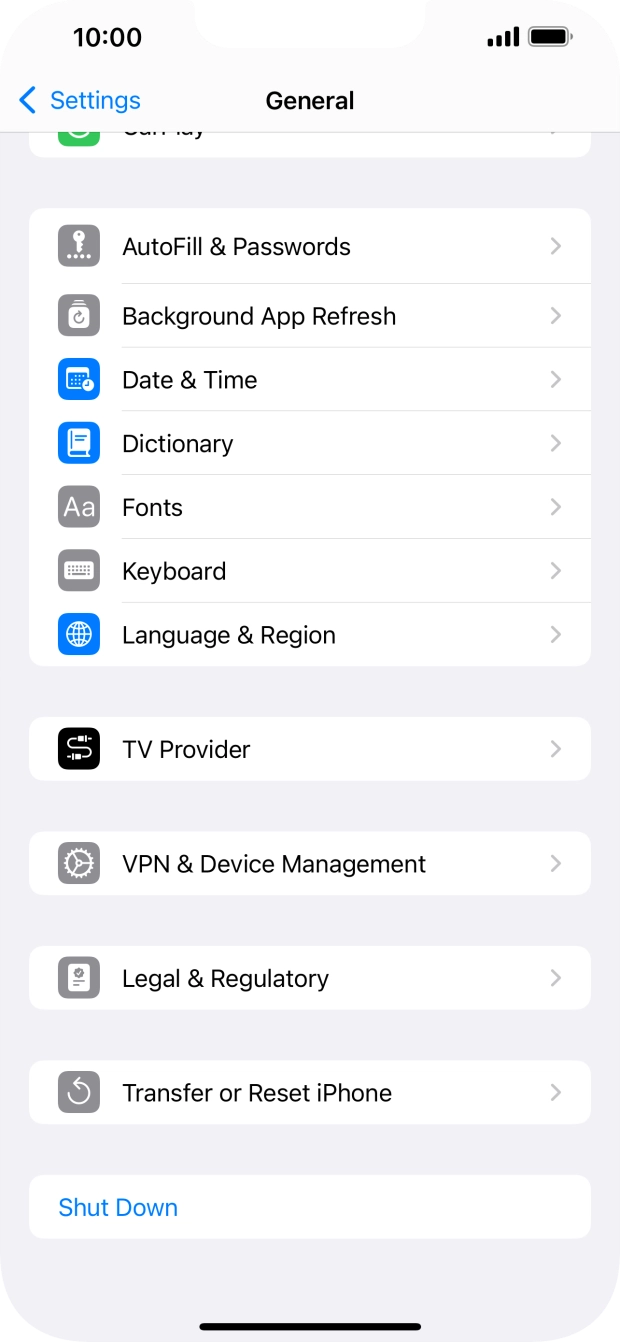Open Transfer or Reset iPhone
The image size is (620, 1342).
click(x=310, y=1093)
